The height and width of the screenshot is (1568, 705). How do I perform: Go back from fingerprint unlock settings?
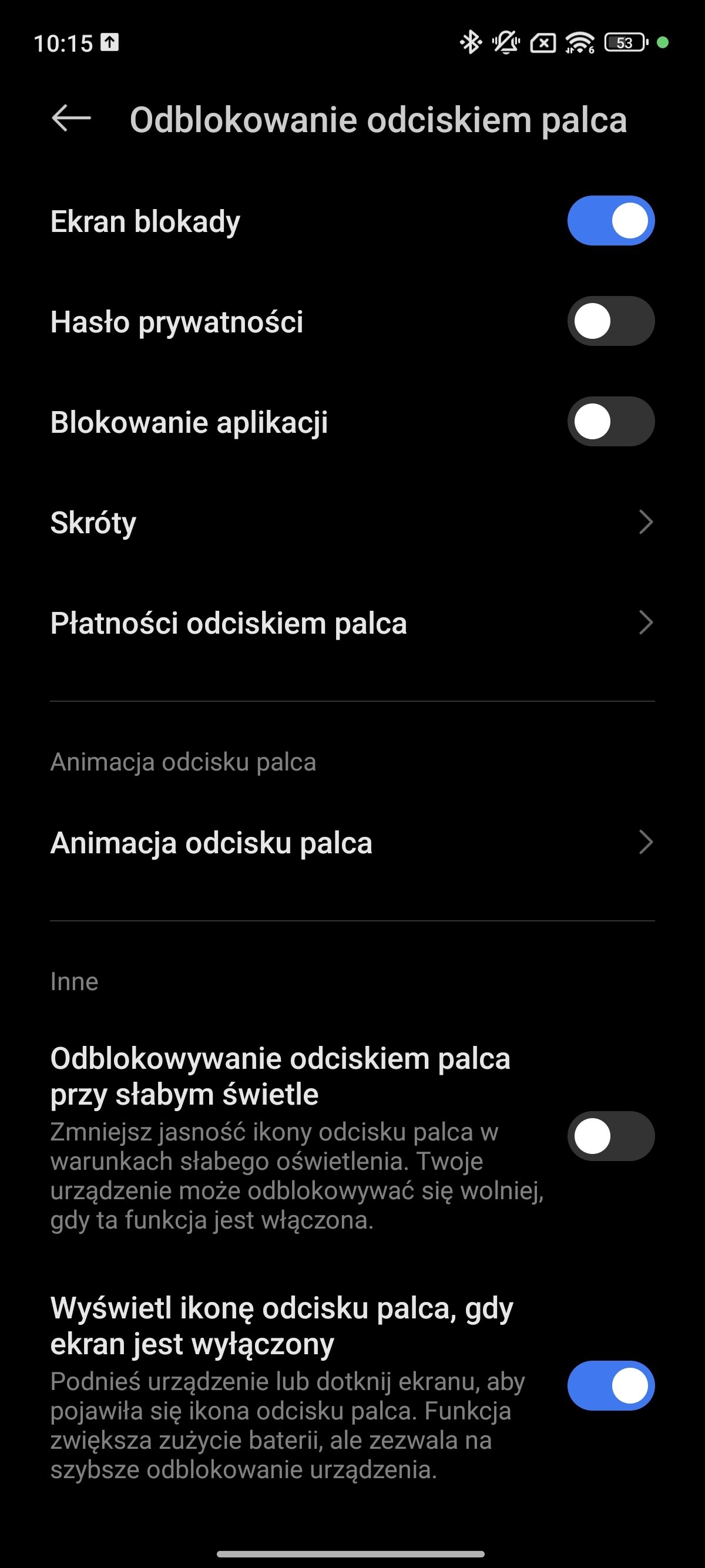(x=71, y=118)
